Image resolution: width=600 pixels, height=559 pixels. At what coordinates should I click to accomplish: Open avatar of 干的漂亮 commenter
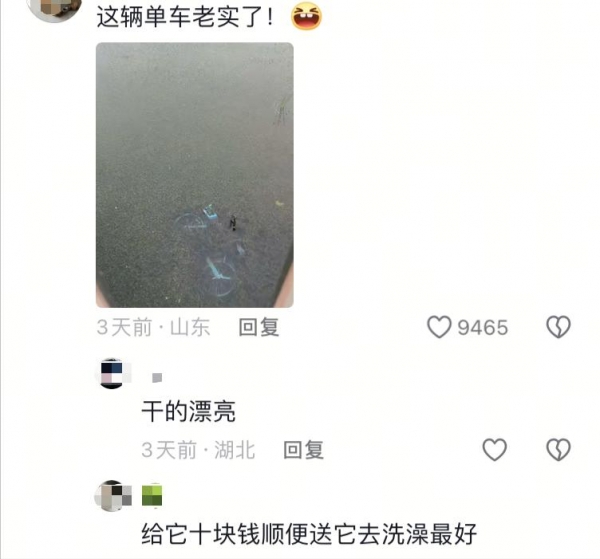point(112,375)
